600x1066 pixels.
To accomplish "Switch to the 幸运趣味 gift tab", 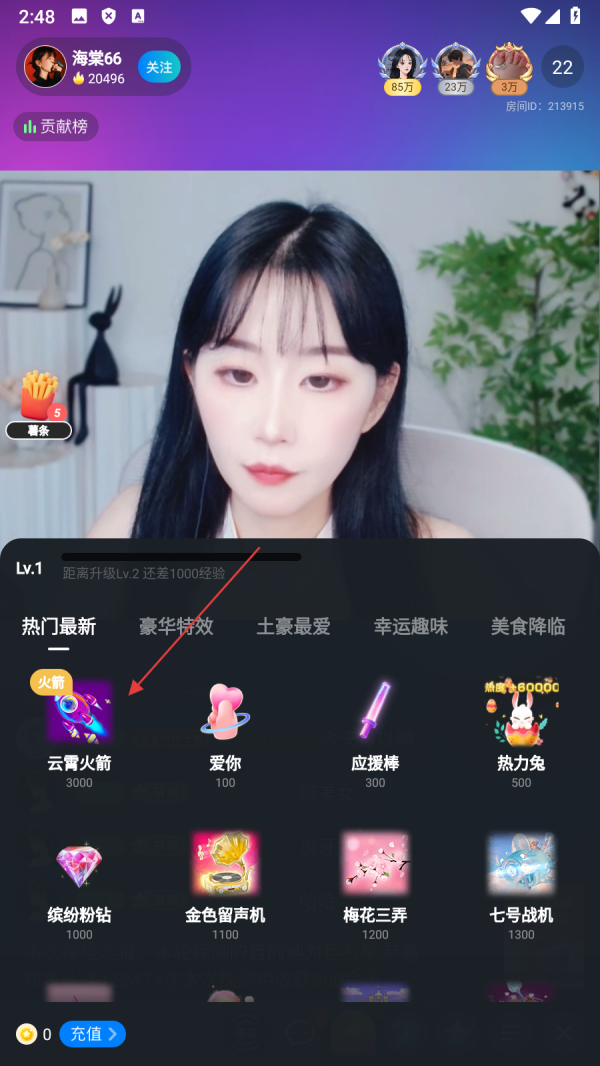I will [x=410, y=626].
